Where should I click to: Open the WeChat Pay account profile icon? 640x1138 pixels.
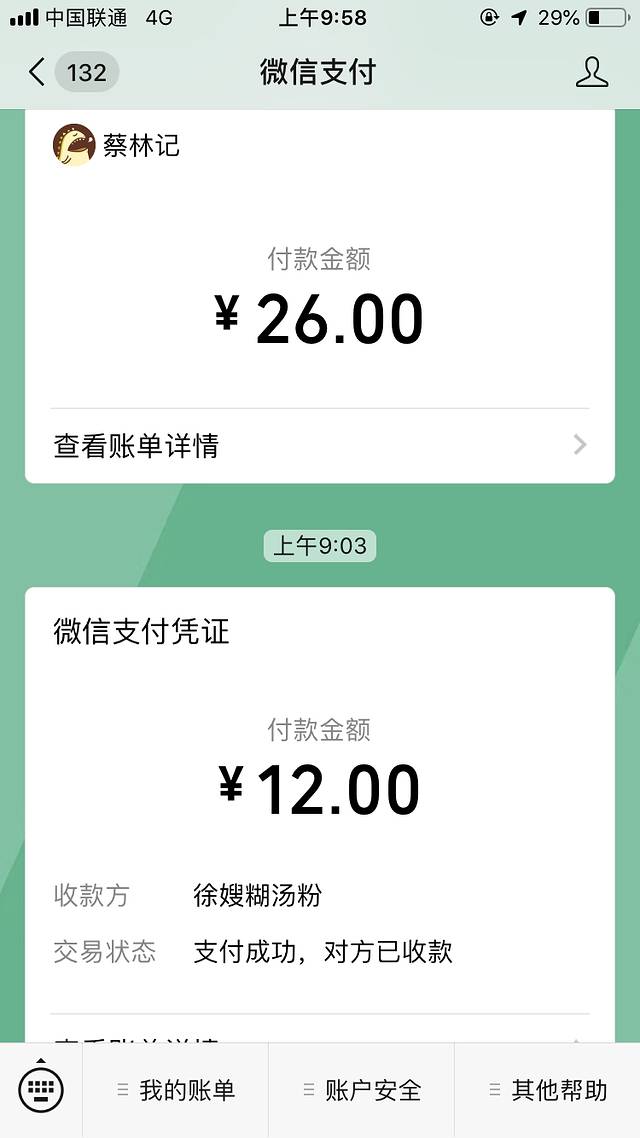click(592, 72)
